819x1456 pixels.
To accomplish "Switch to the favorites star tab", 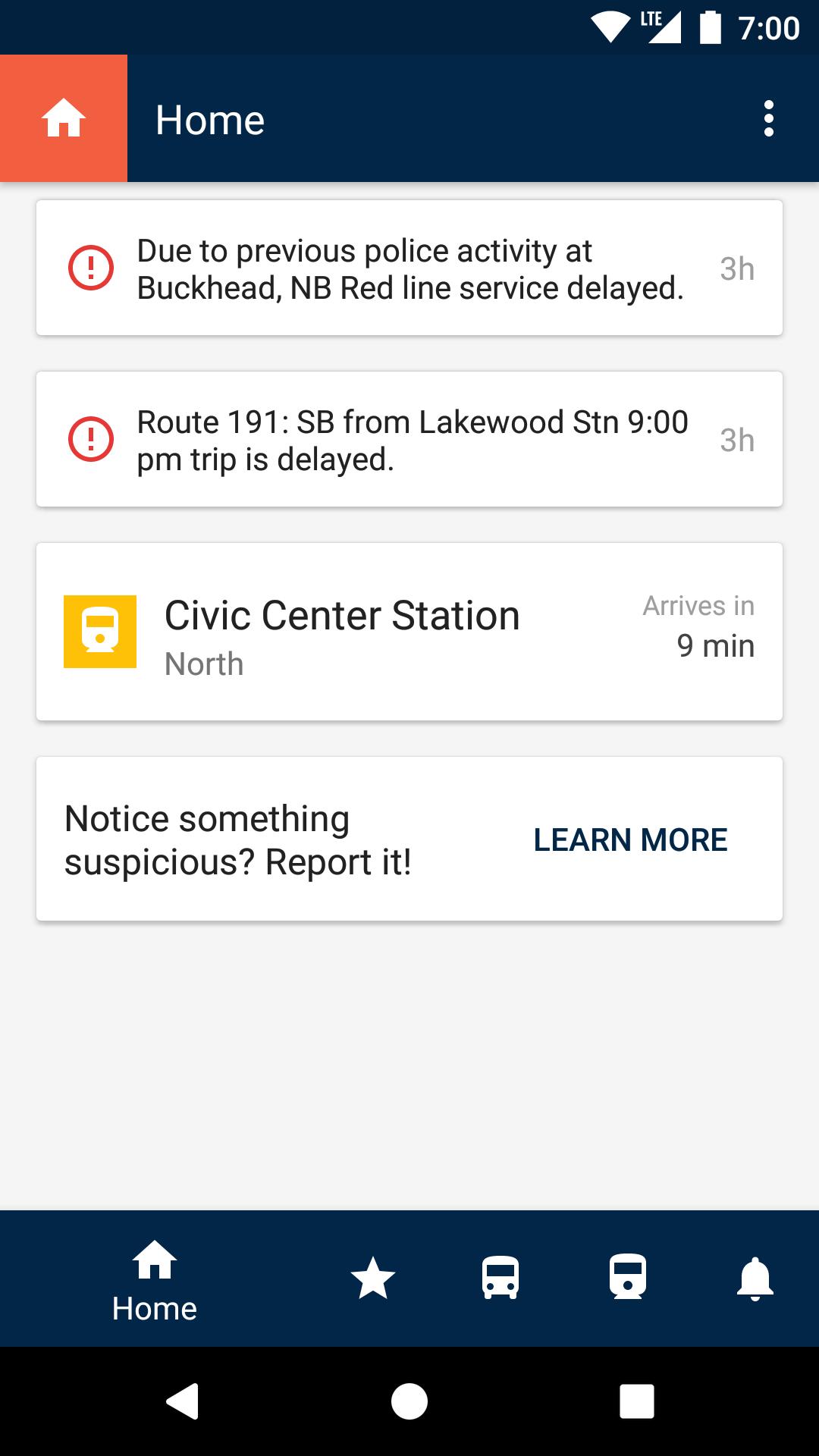I will 373,1279.
